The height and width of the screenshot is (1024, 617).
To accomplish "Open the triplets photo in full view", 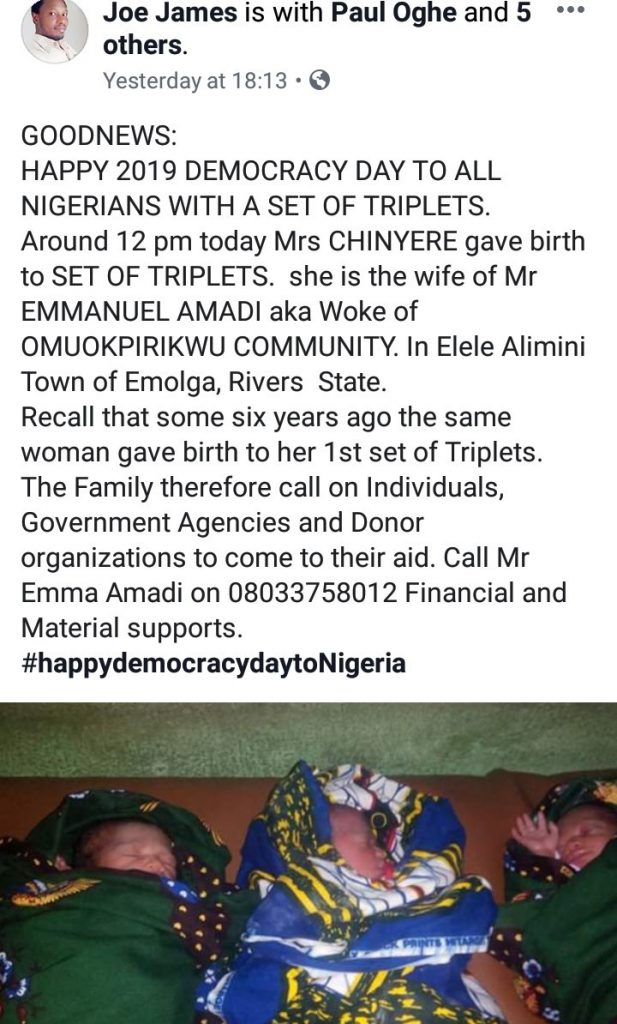I will click(308, 862).
